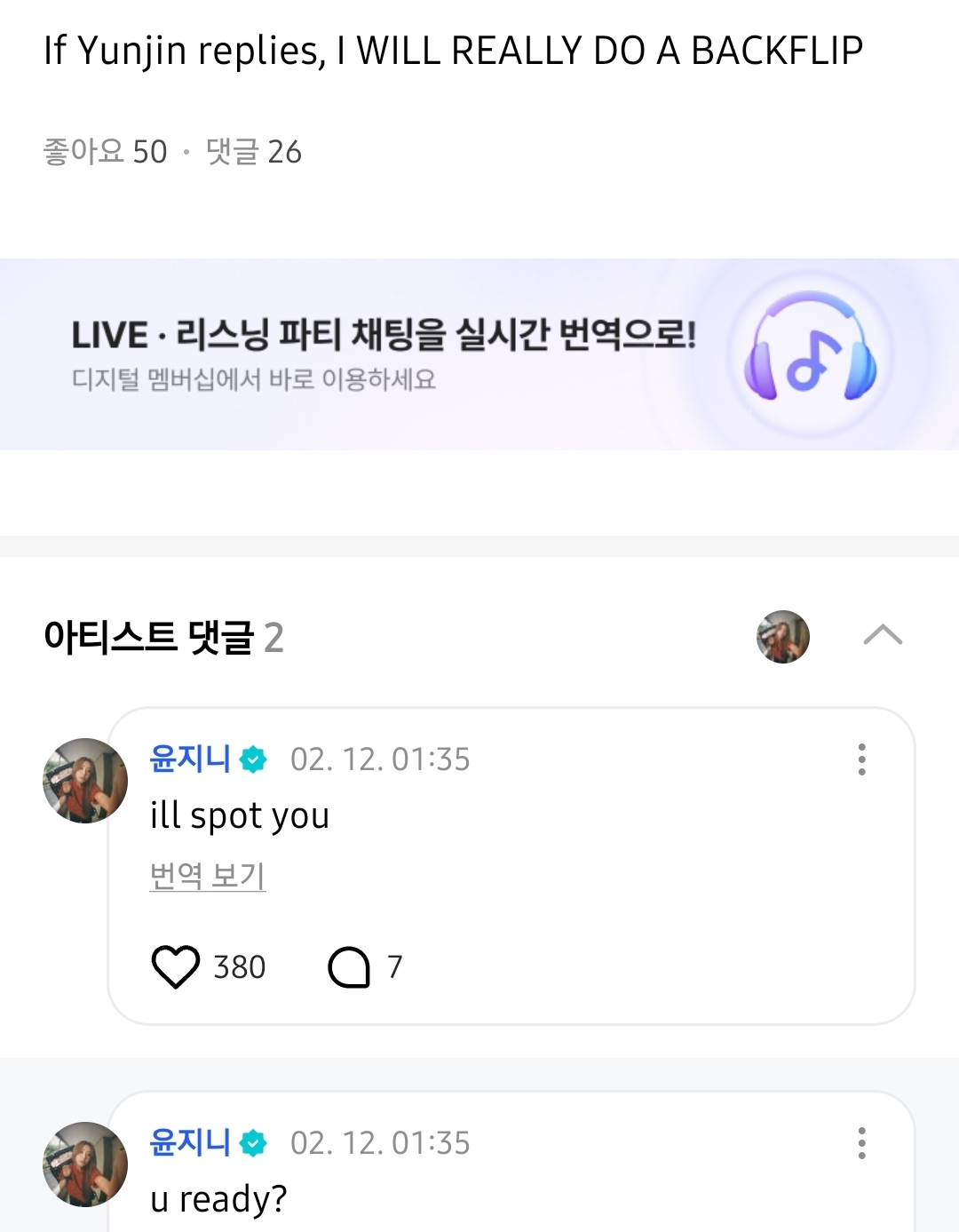Open more options for "u ready?" comment
Image resolution: width=959 pixels, height=1232 pixels.
tap(861, 1143)
